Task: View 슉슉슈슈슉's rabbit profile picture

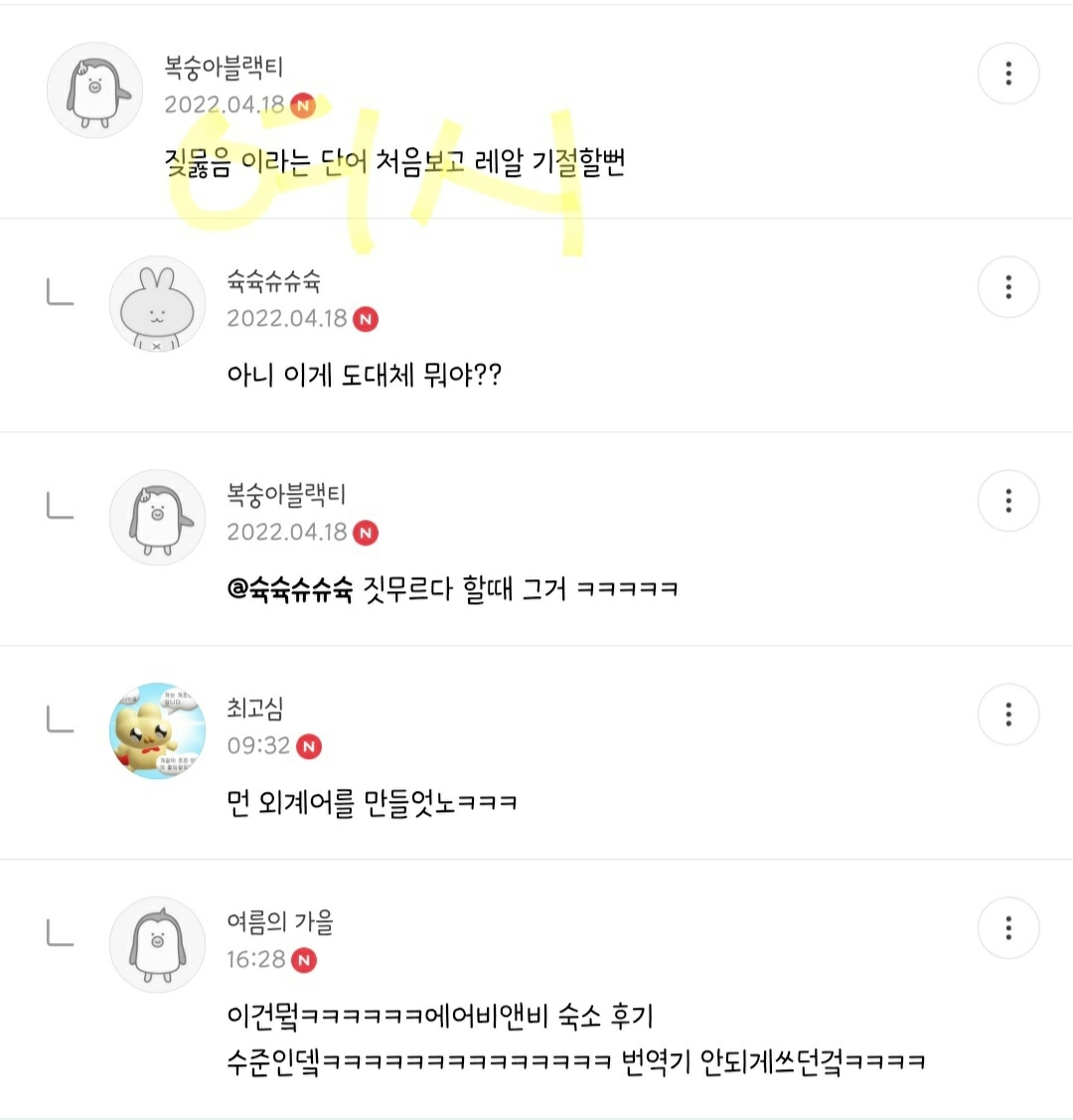Action: [x=157, y=304]
